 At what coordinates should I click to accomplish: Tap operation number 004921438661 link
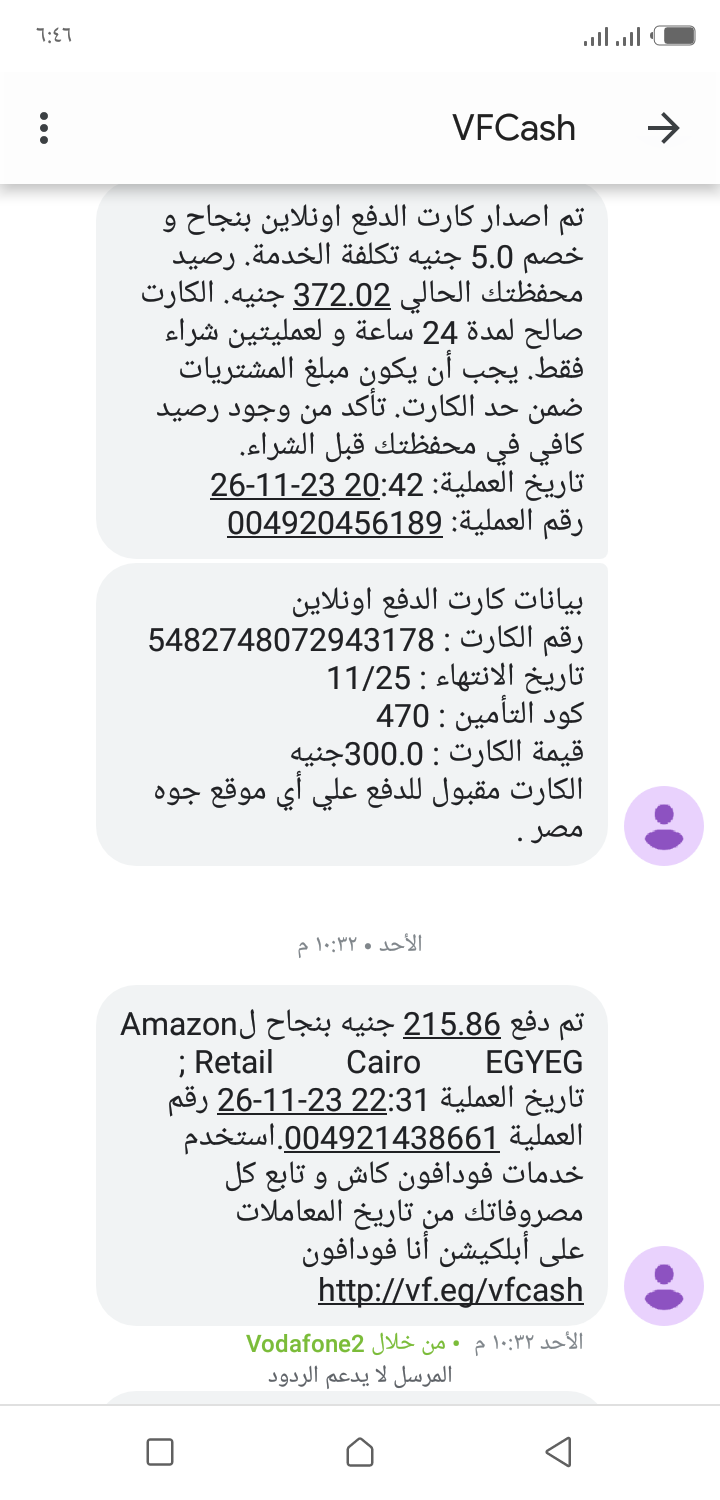[391, 1138]
